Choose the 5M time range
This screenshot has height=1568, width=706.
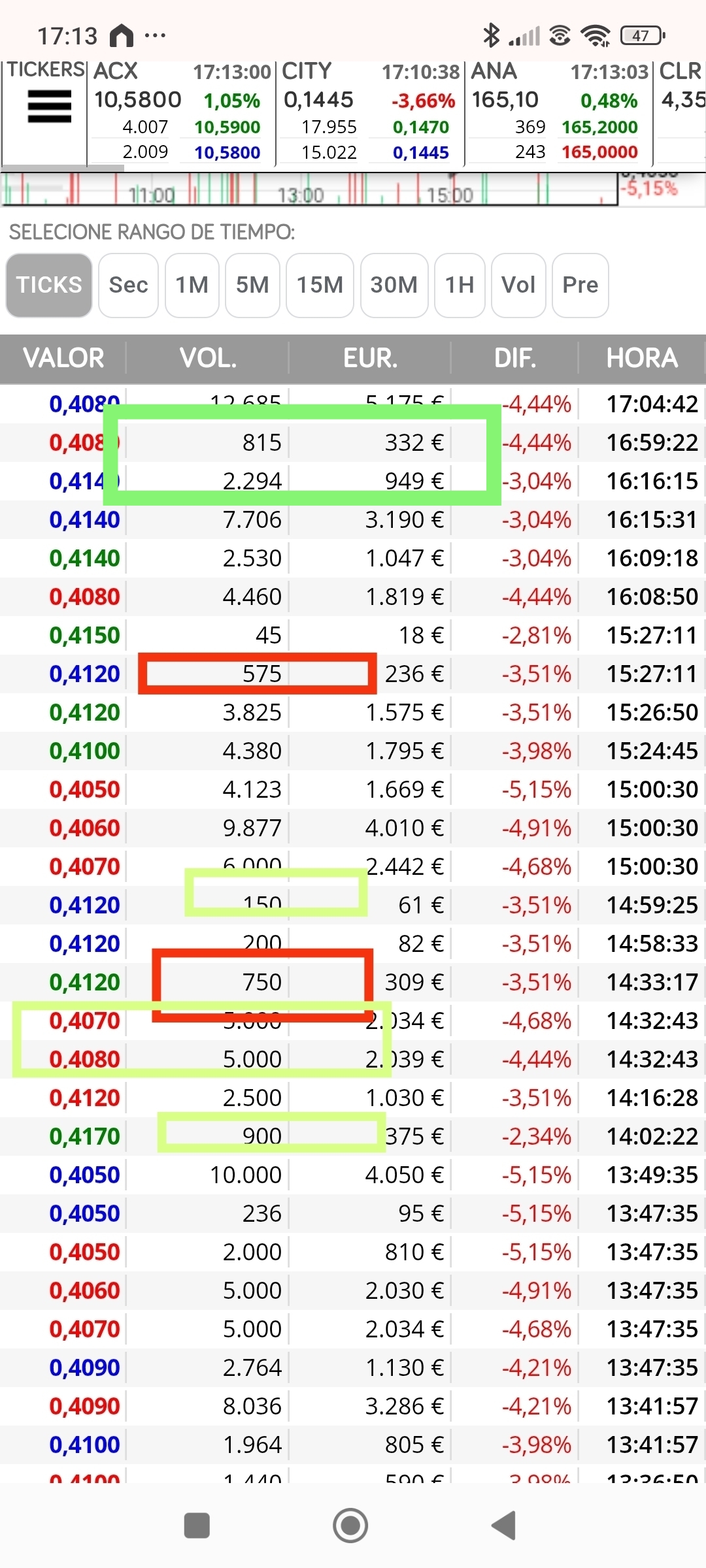(252, 285)
